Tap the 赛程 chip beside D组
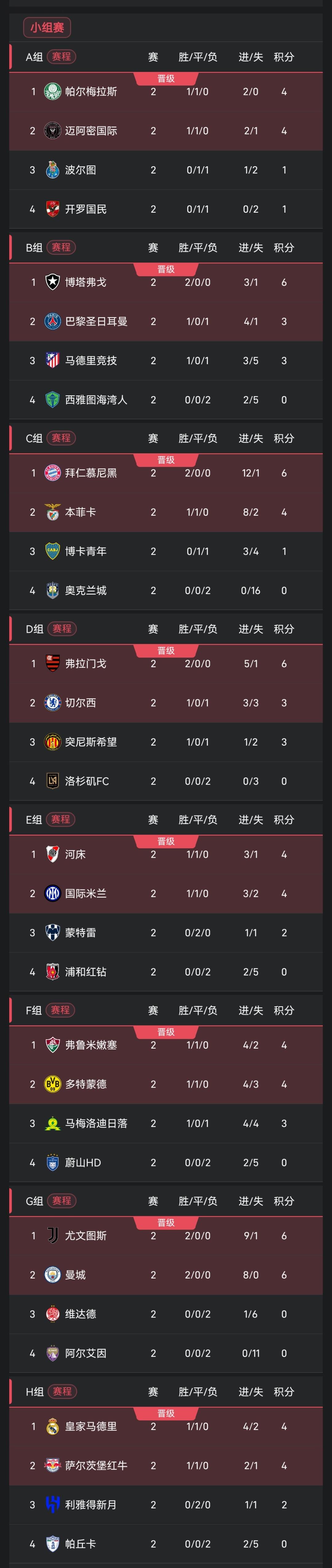332x1568 pixels. tap(61, 628)
